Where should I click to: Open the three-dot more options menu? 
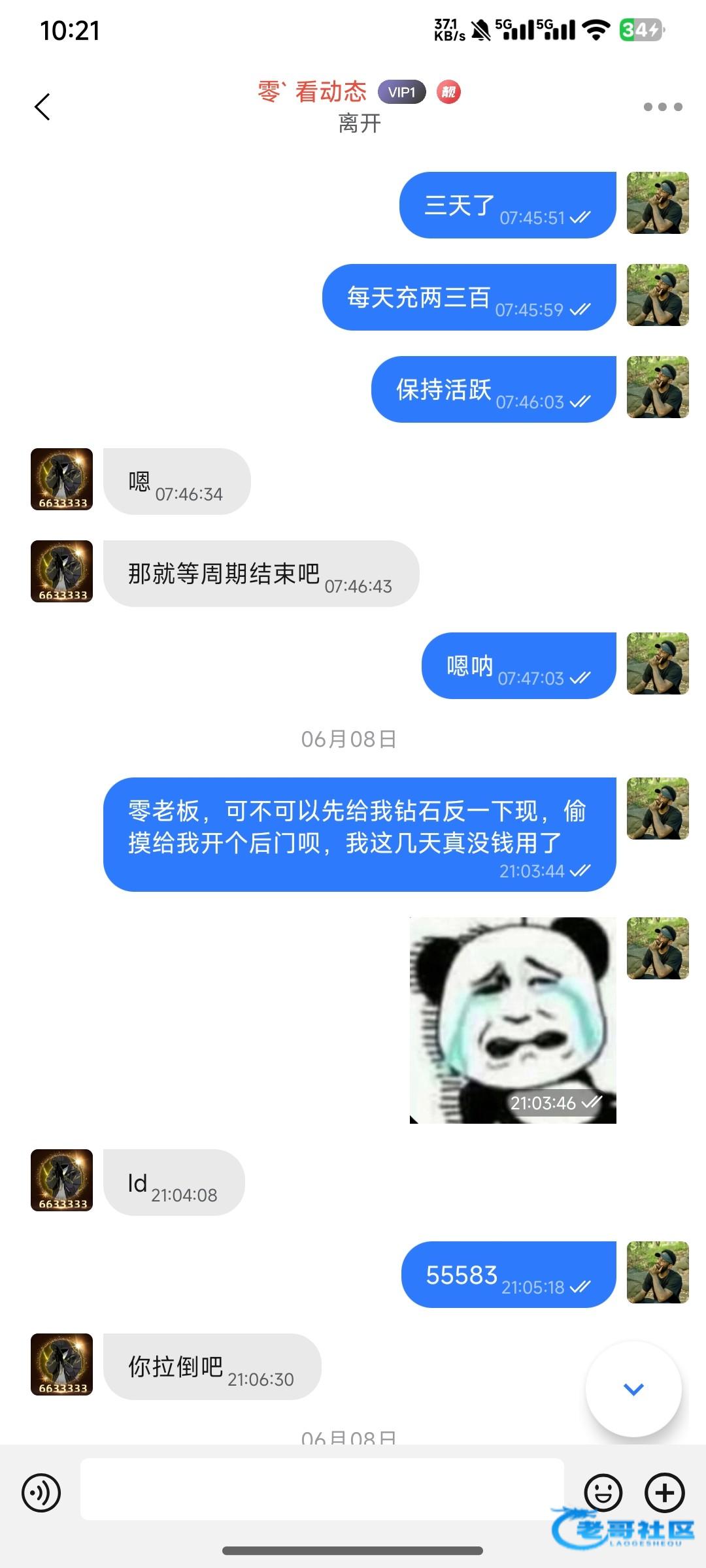click(x=662, y=107)
